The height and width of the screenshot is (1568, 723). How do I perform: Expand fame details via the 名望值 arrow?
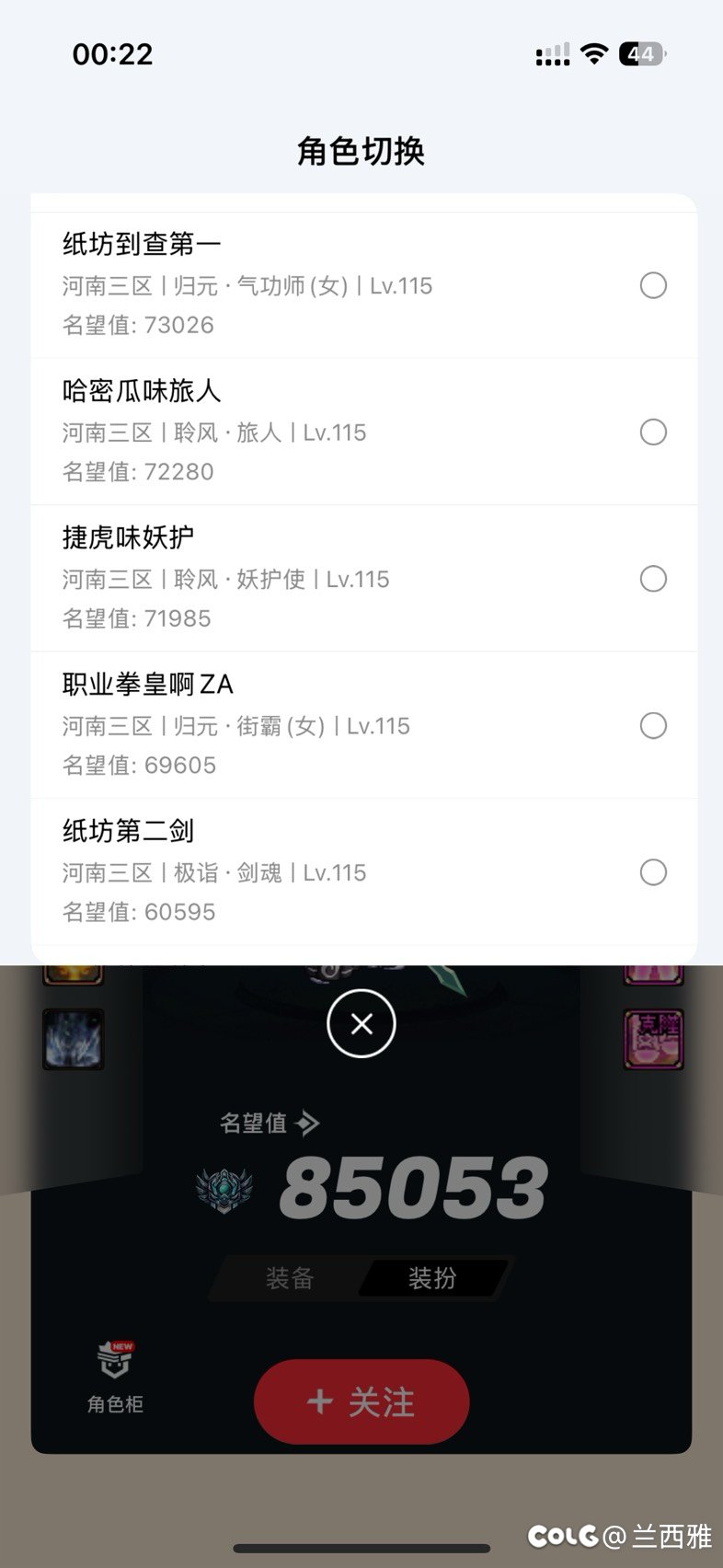[307, 1123]
